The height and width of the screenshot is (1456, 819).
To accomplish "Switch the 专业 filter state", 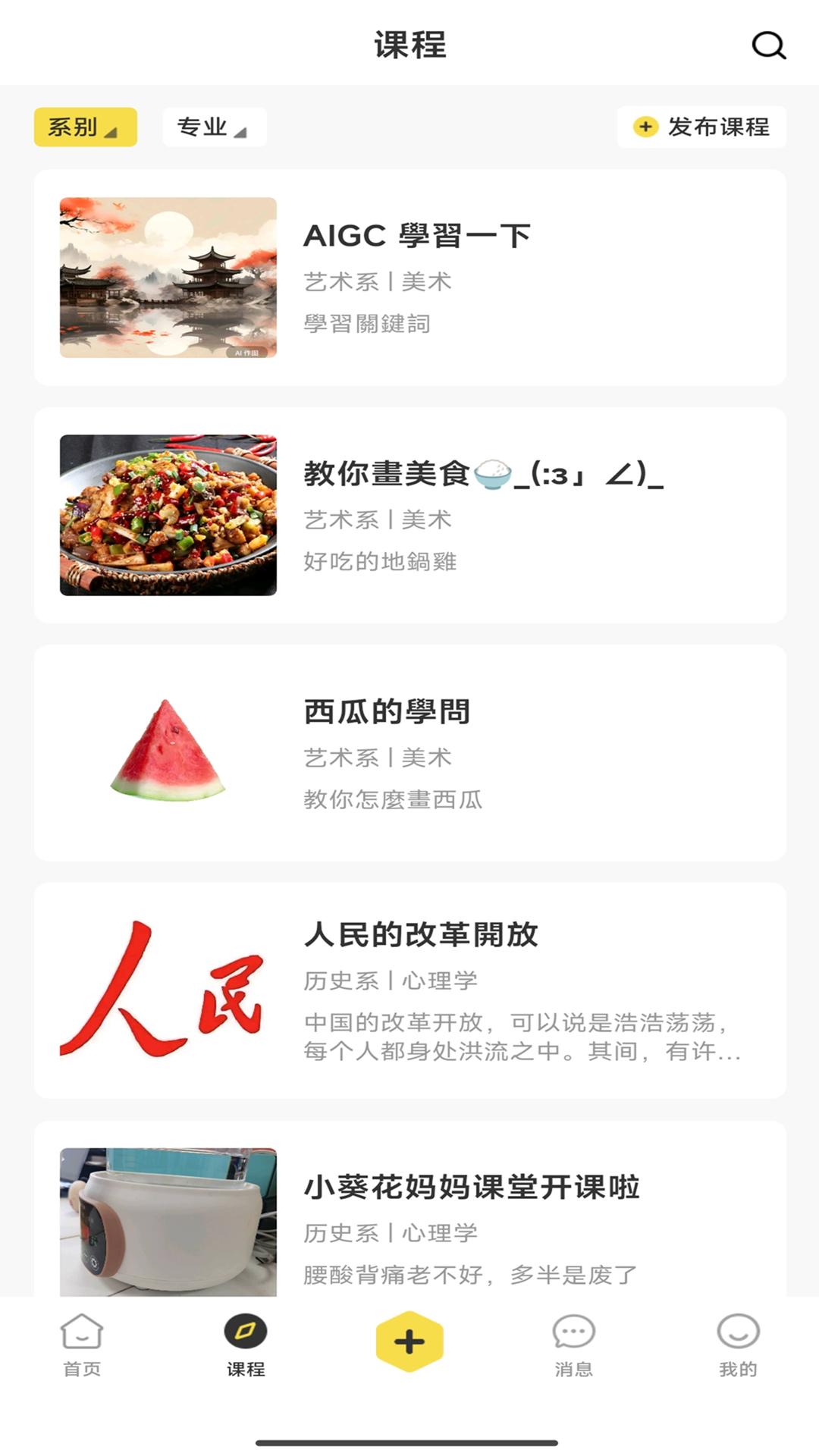I will [213, 127].
